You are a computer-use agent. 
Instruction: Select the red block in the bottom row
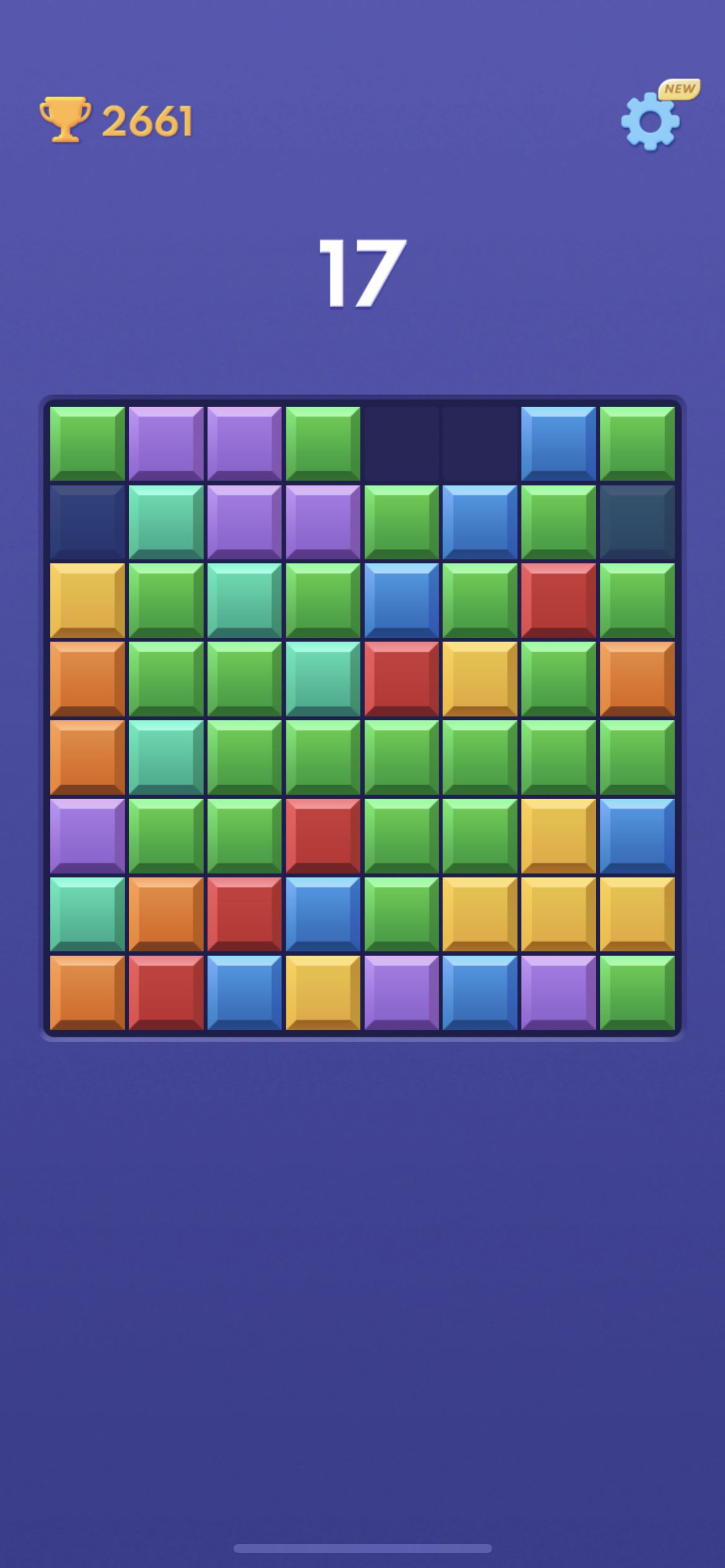point(166,993)
